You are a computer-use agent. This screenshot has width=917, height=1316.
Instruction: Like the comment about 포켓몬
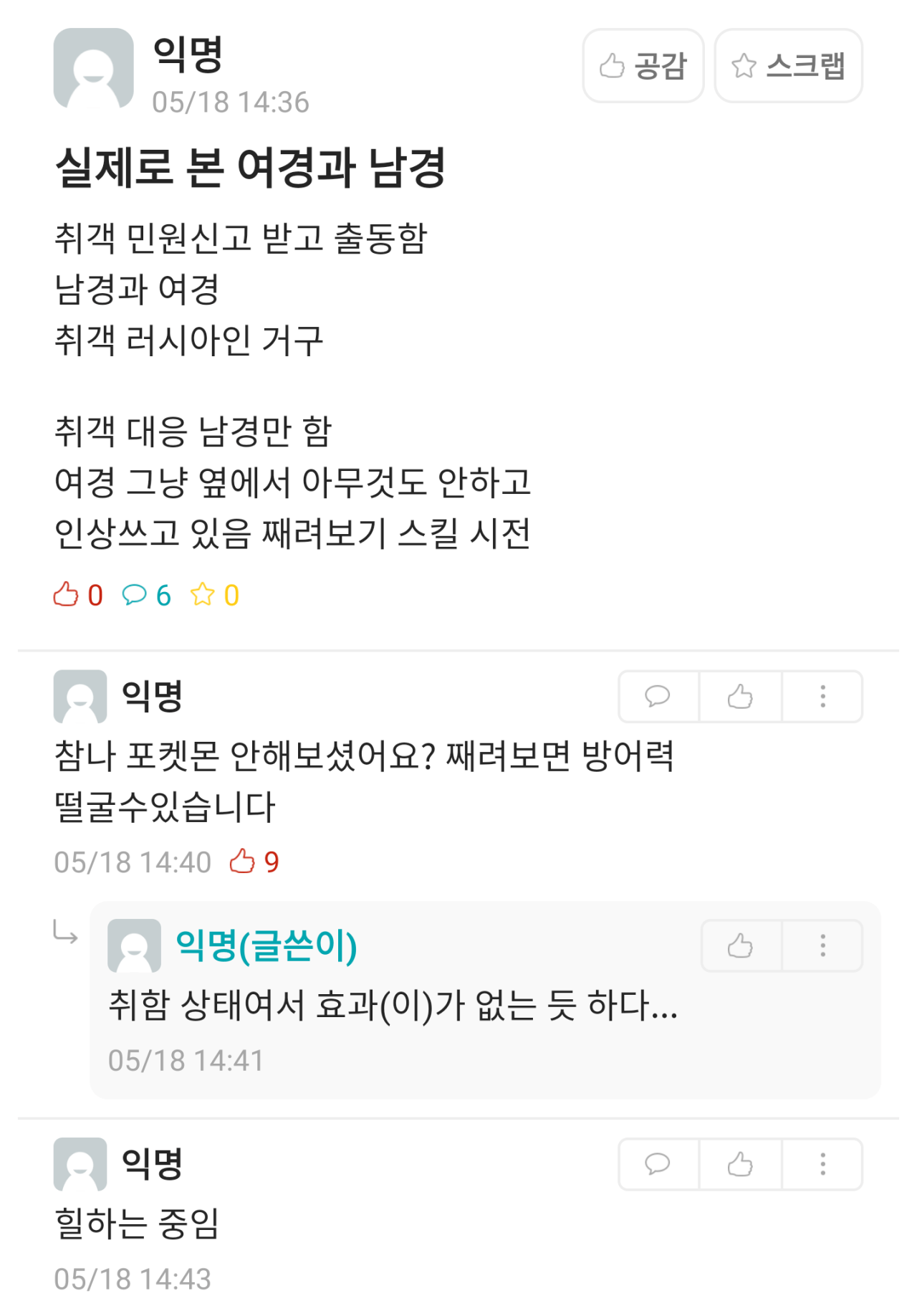pyautogui.click(x=740, y=696)
